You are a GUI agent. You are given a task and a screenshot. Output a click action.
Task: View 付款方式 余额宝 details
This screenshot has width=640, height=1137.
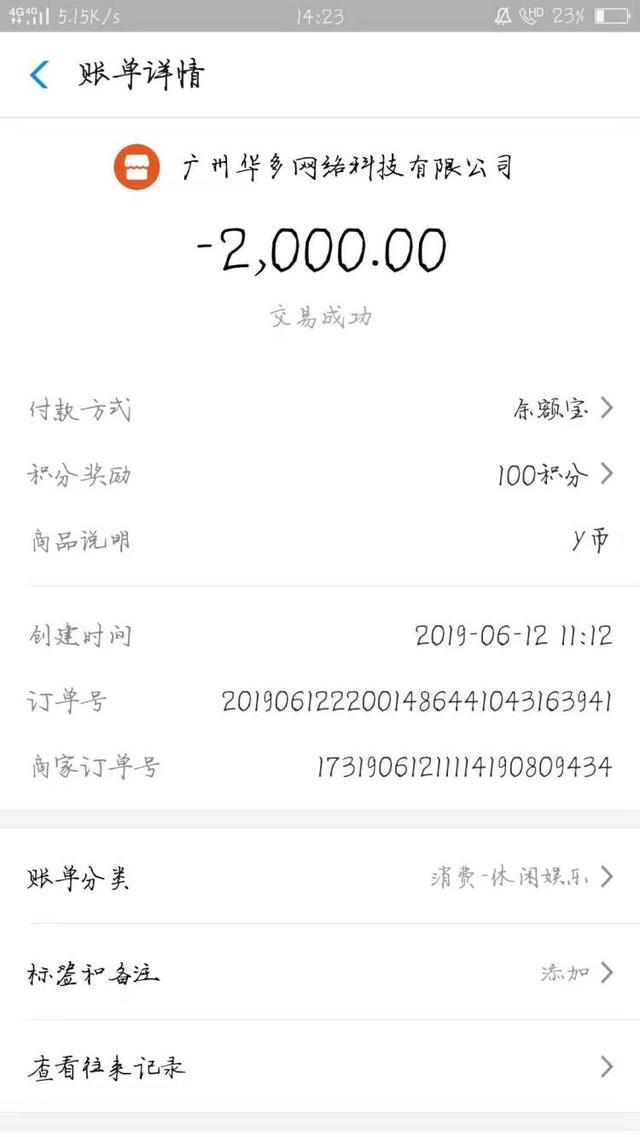560,408
